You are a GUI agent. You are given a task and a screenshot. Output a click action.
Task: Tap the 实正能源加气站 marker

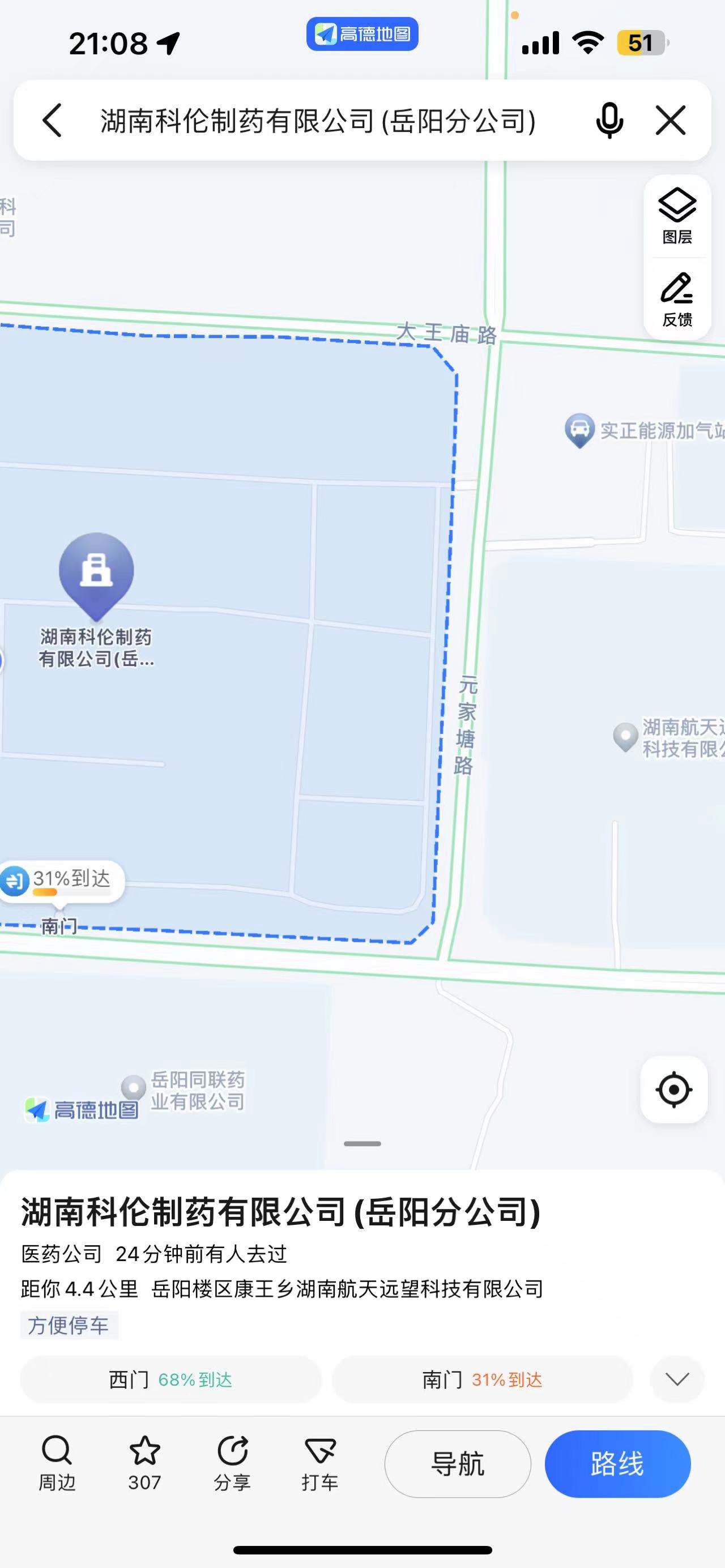pyautogui.click(x=579, y=430)
